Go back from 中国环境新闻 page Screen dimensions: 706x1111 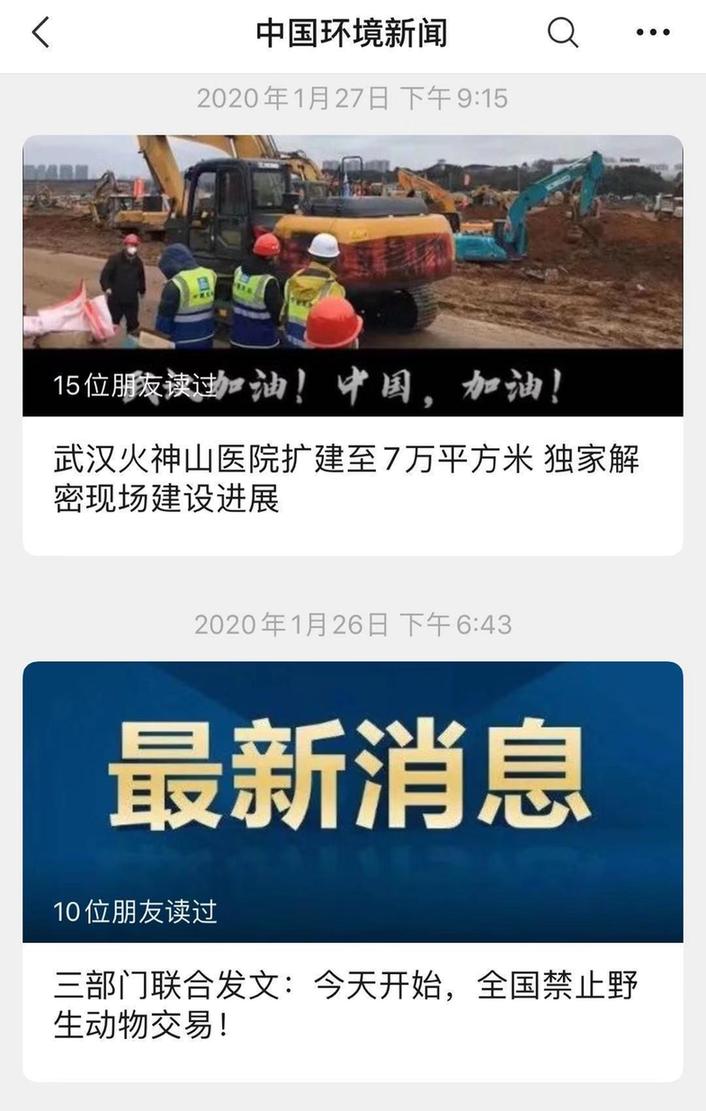(x=40, y=33)
